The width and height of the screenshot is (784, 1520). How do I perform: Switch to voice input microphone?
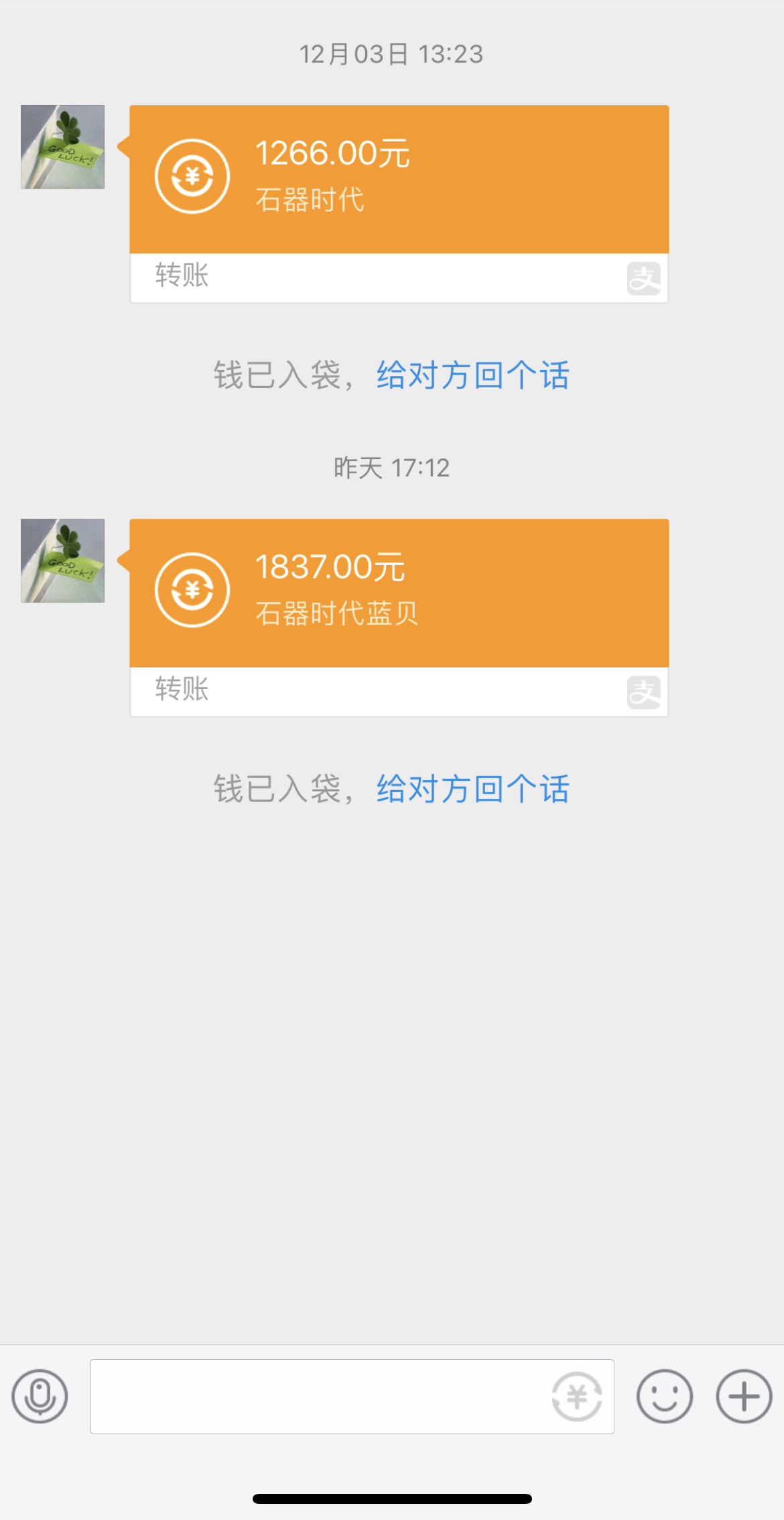tap(40, 1397)
